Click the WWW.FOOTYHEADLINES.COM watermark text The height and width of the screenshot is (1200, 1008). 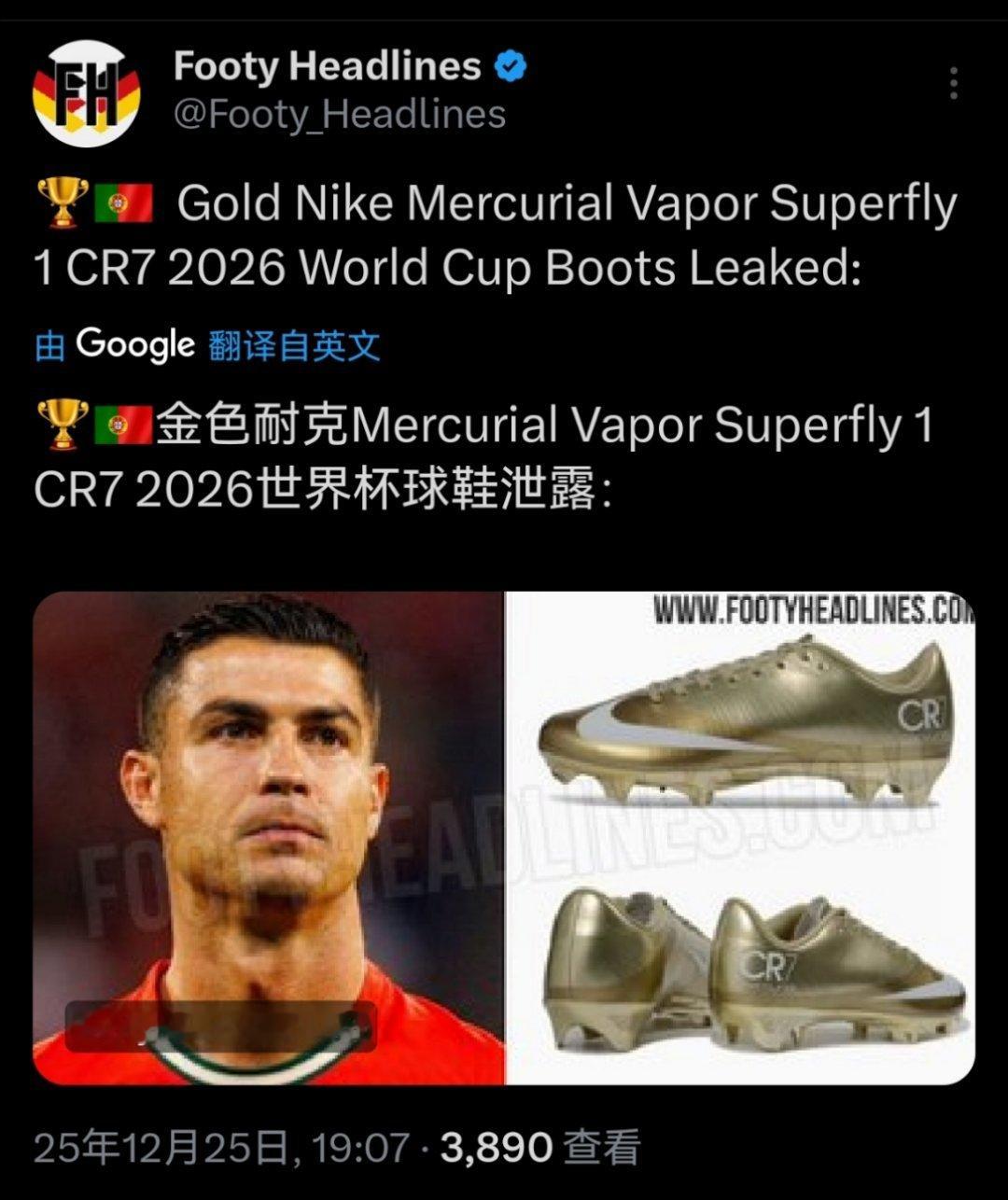pos(810,607)
